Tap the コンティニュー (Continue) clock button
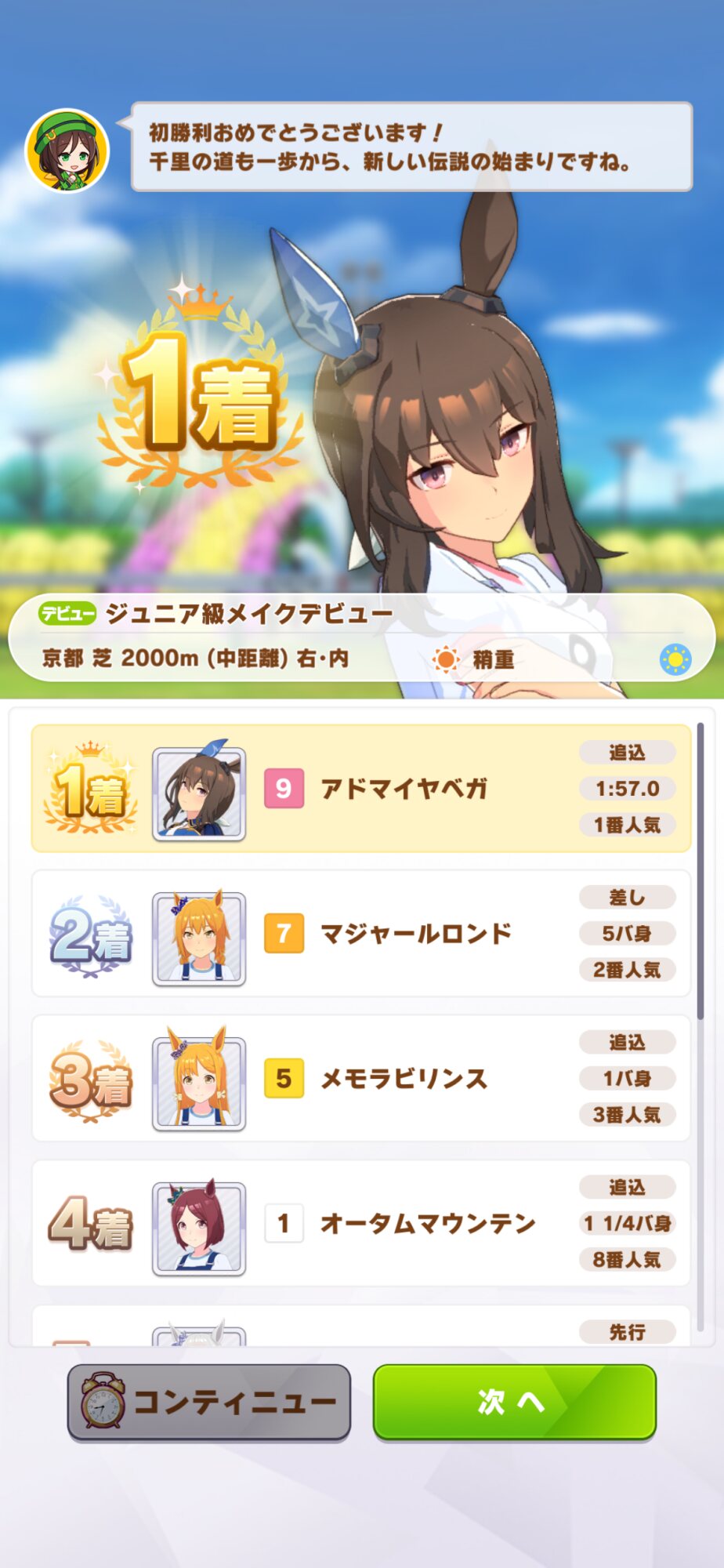Image resolution: width=724 pixels, height=1568 pixels. (209, 1401)
